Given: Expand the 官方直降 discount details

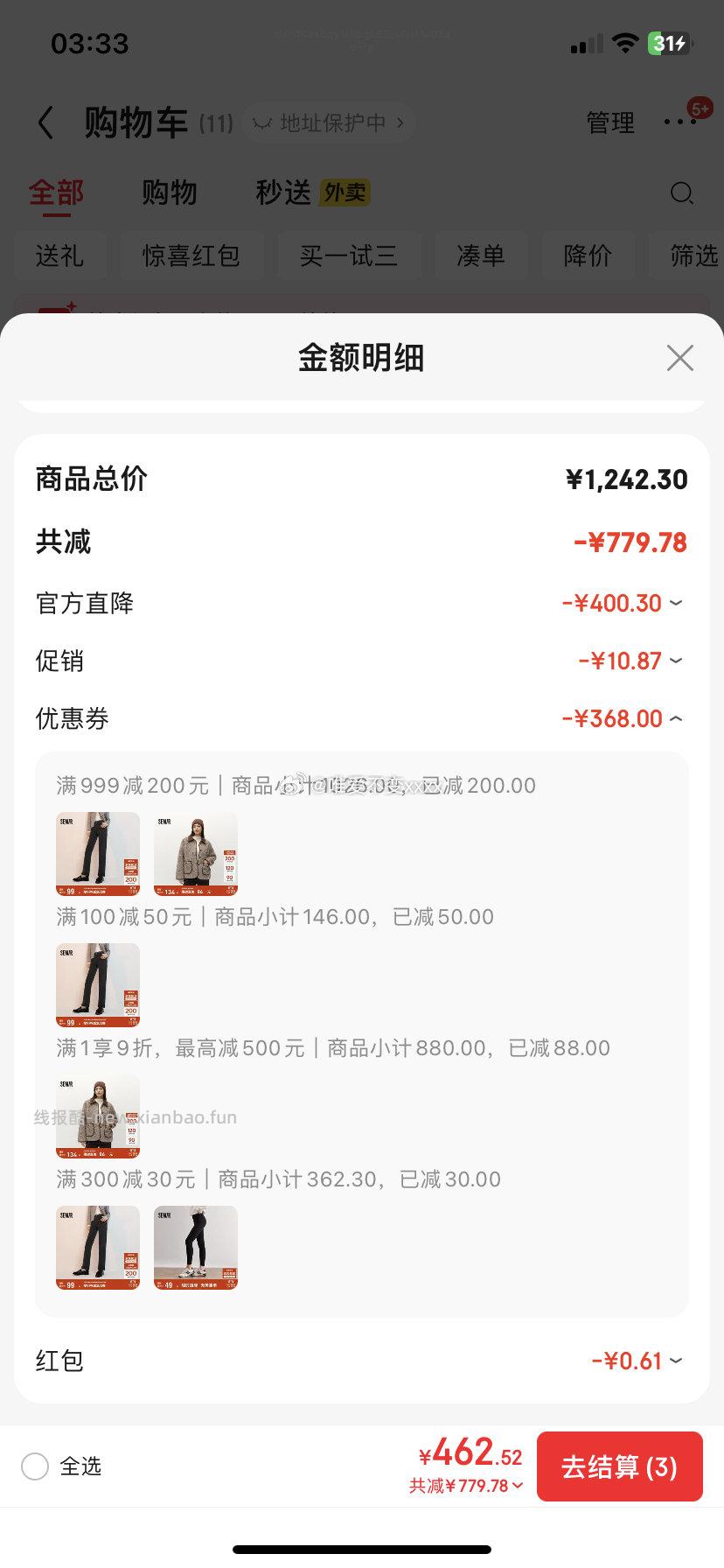Looking at the screenshot, I should 674,603.
